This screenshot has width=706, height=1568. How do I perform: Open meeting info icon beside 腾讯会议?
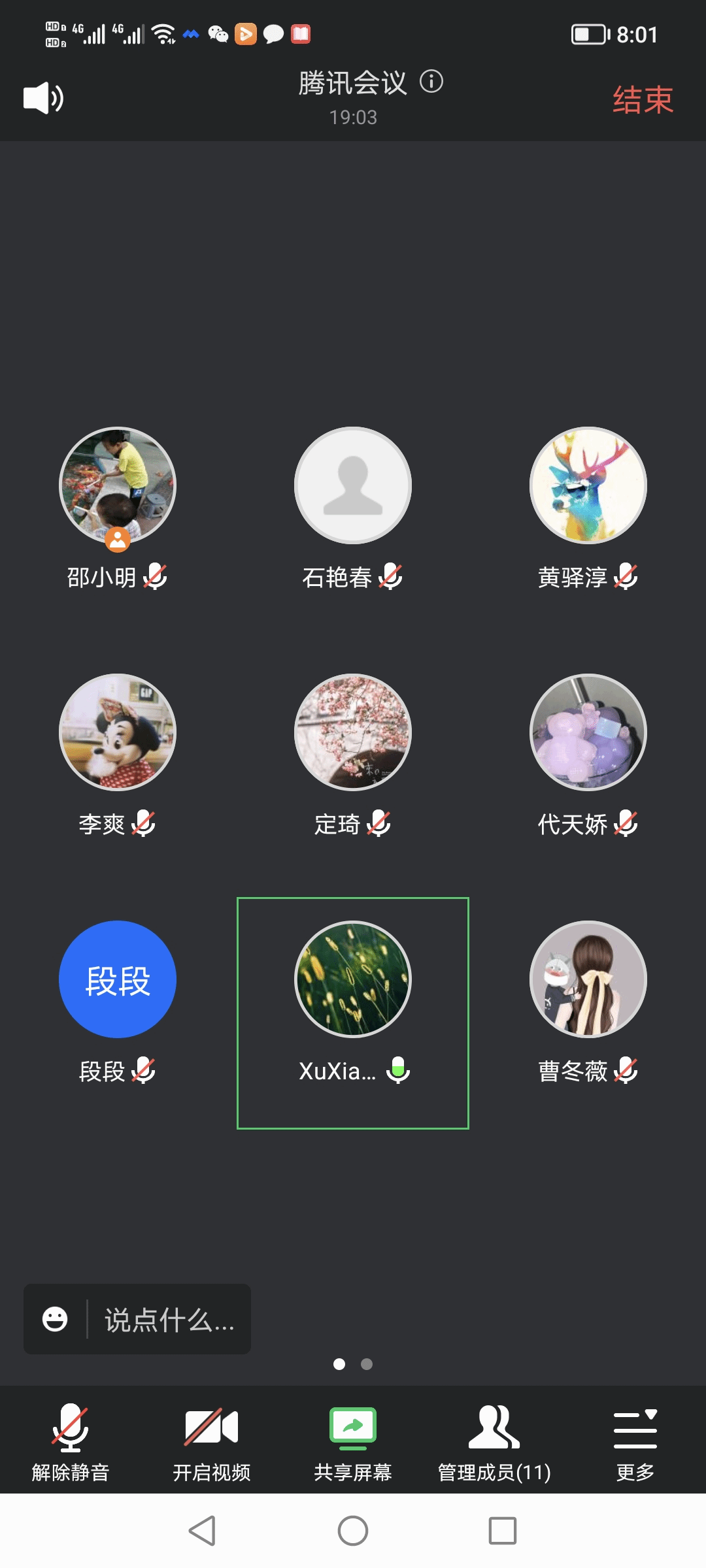pos(431,82)
